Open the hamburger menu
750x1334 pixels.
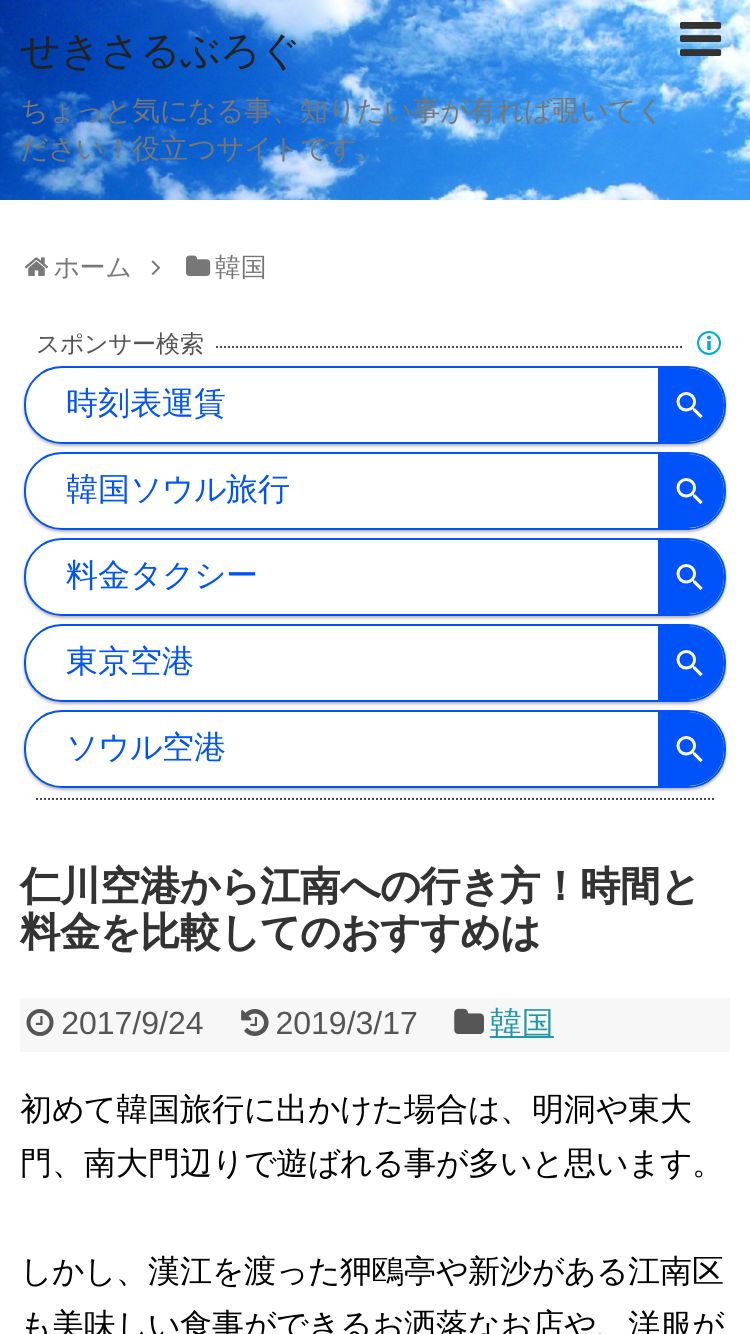coord(700,39)
